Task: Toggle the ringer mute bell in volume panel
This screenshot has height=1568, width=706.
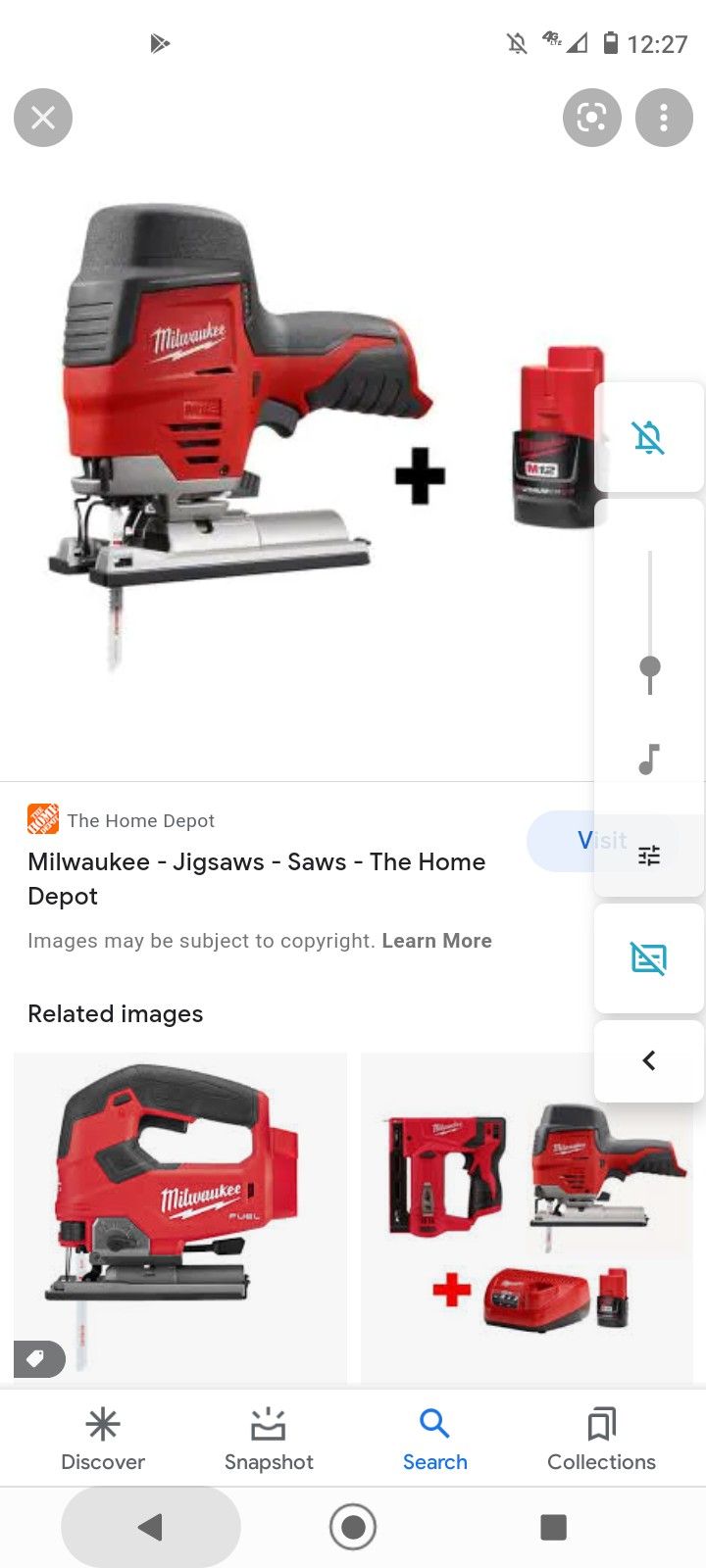Action: 648,437
